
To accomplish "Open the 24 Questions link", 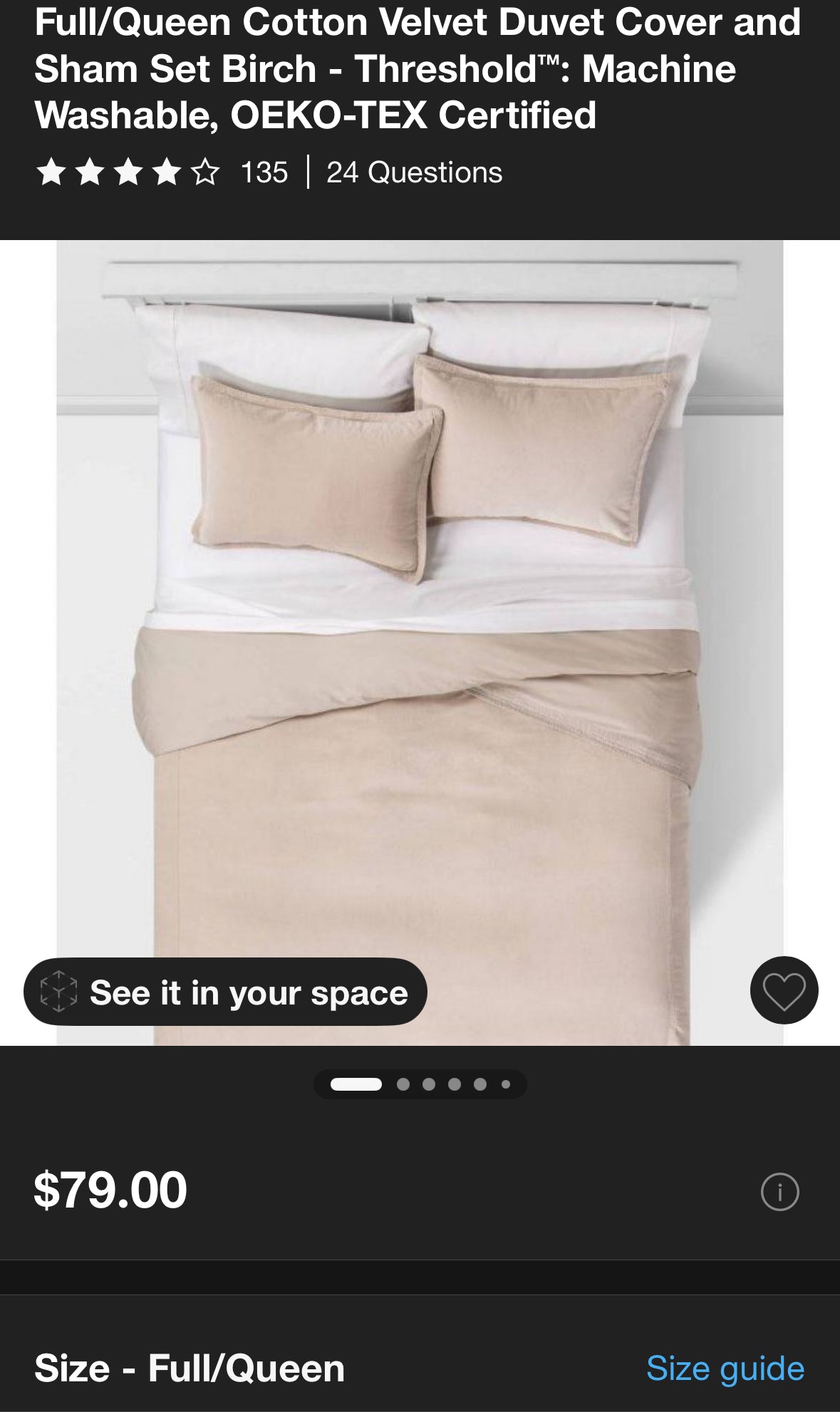I will [x=414, y=172].
